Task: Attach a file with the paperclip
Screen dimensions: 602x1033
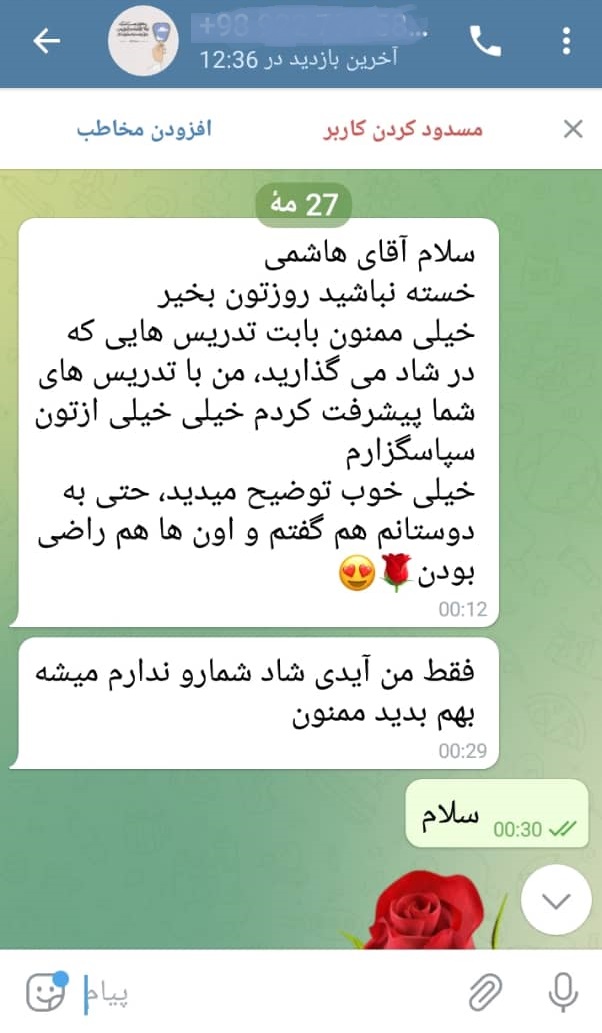Action: tap(485, 993)
